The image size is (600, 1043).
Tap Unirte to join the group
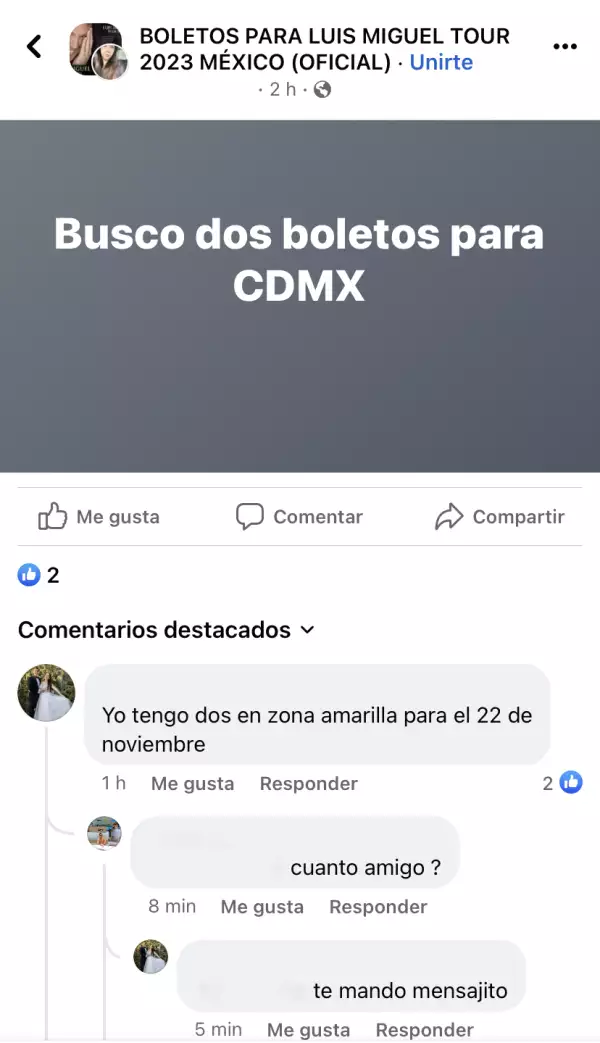[441, 62]
